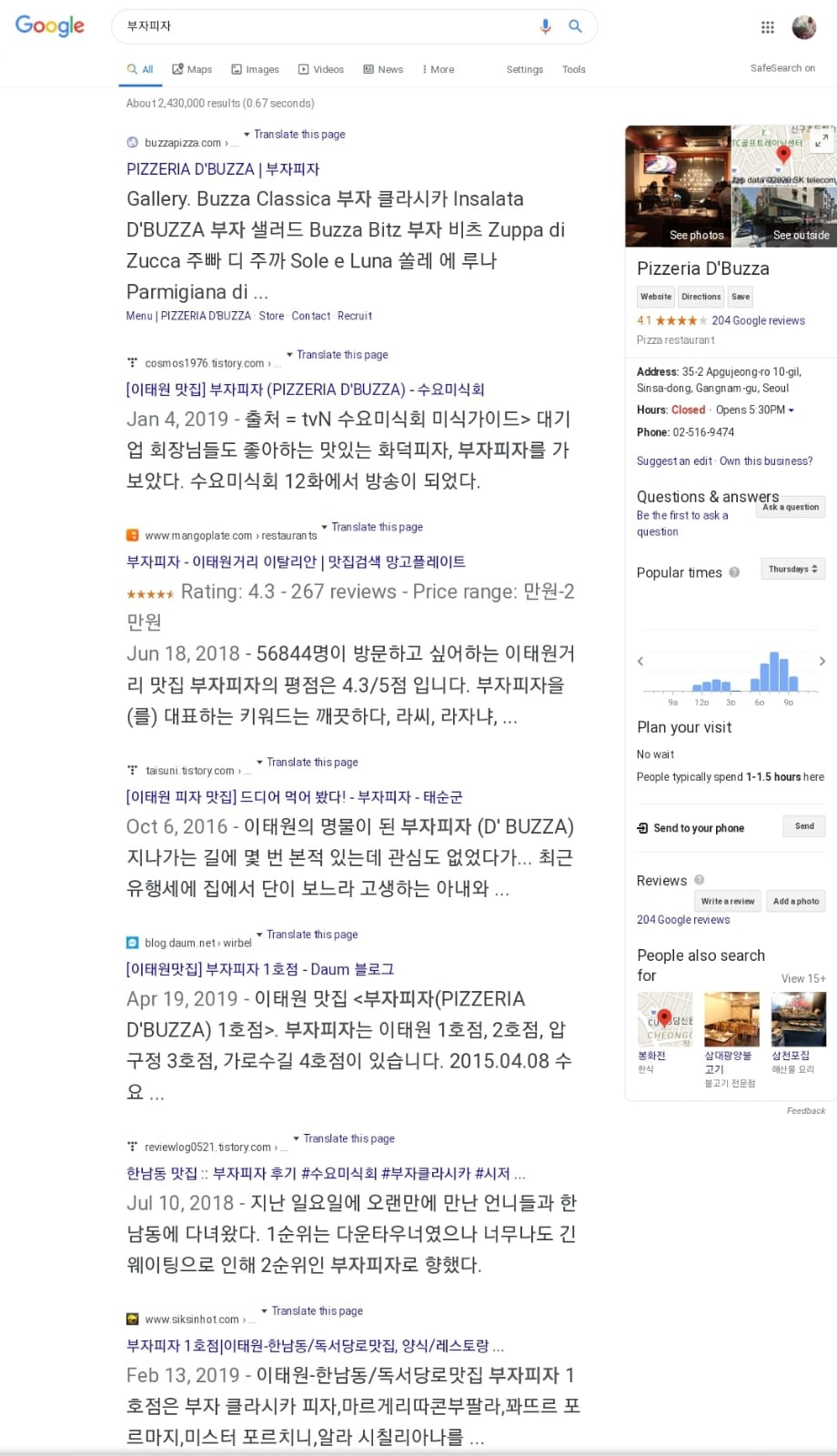Open search Tools
This screenshot has height=1456, width=837.
[574, 69]
